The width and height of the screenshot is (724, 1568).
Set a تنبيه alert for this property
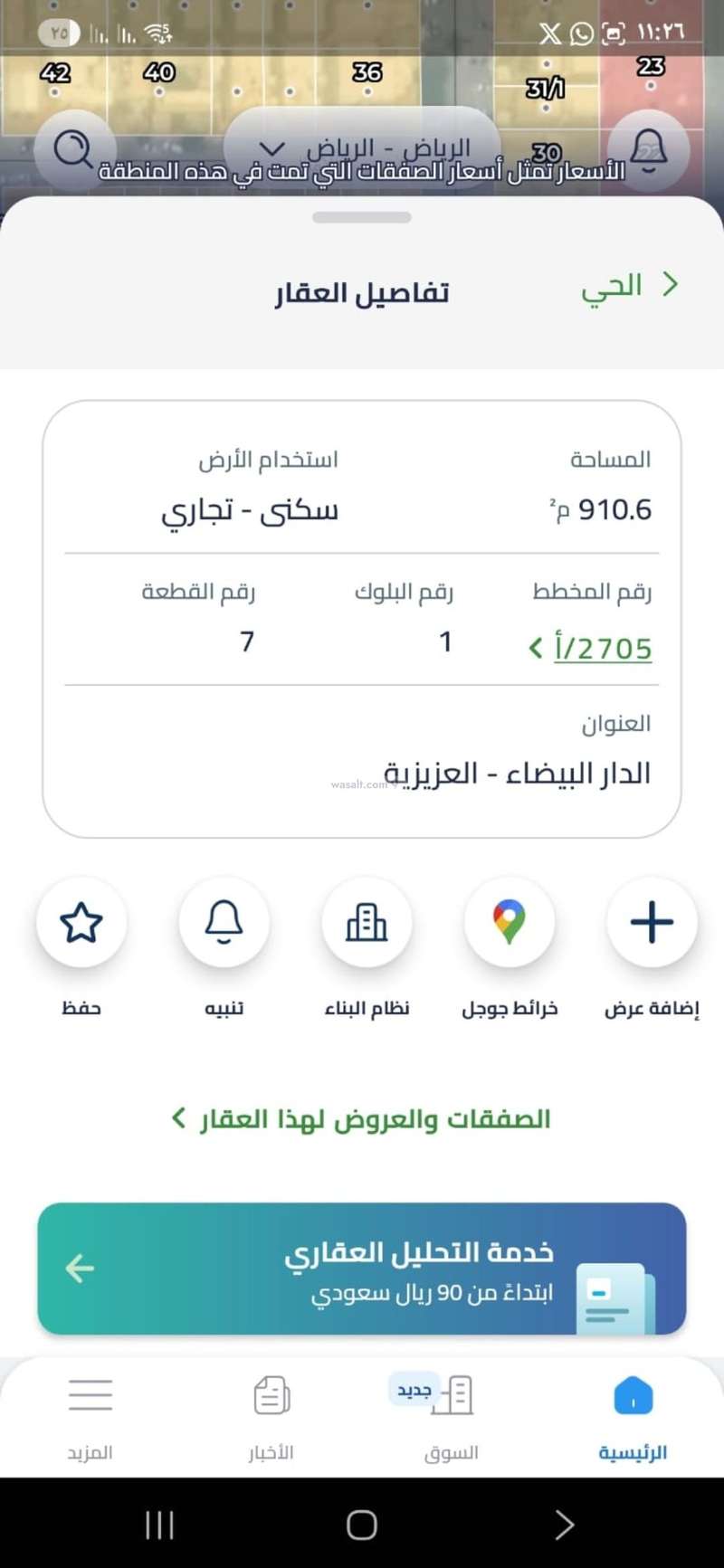pyautogui.click(x=224, y=923)
